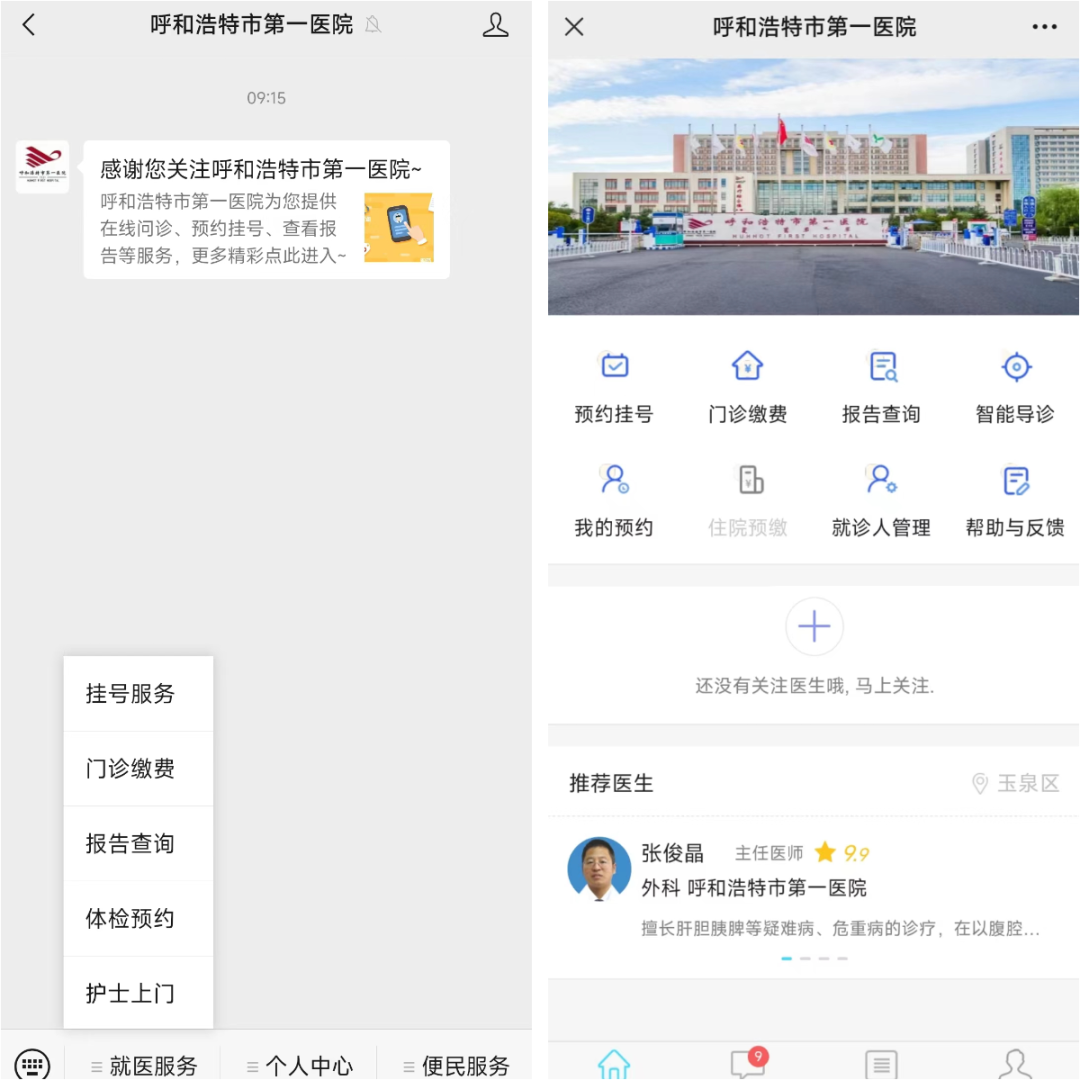The image size is (1080, 1080).
Task: Open the 个人中心 bottom menu
Action: [299, 1066]
